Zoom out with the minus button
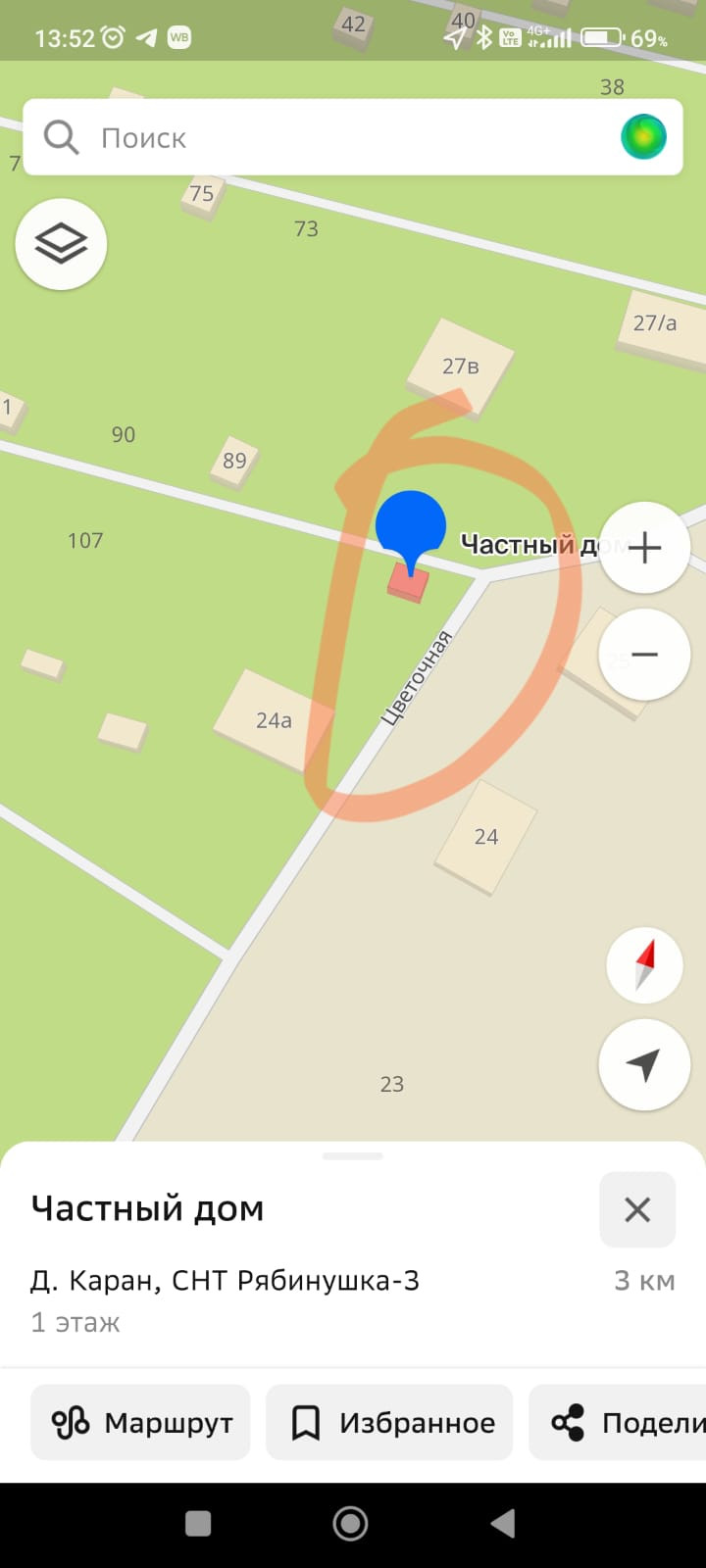Screen dimensions: 706x1568 pyautogui.click(x=644, y=655)
